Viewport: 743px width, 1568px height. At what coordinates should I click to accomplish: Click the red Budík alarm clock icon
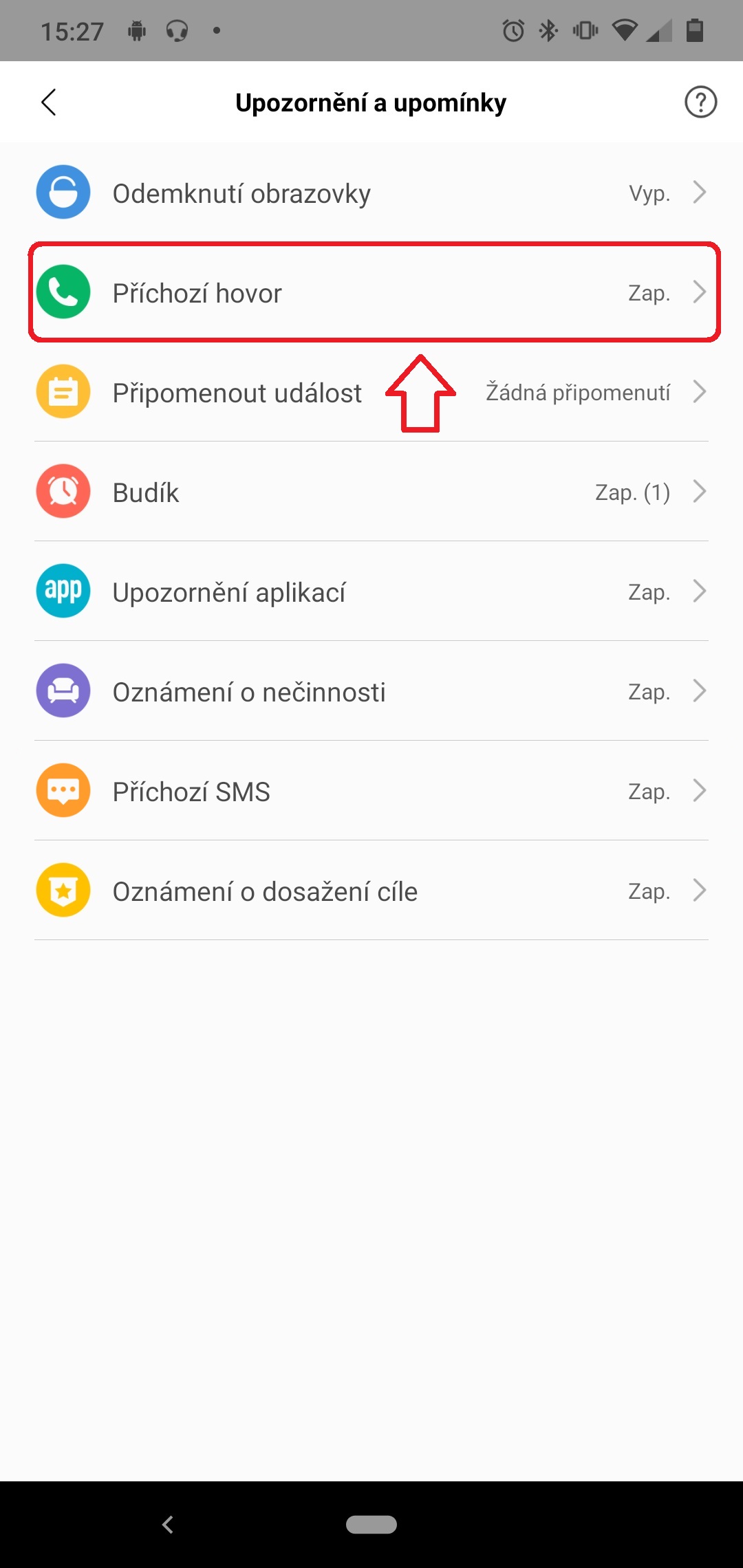click(x=63, y=490)
